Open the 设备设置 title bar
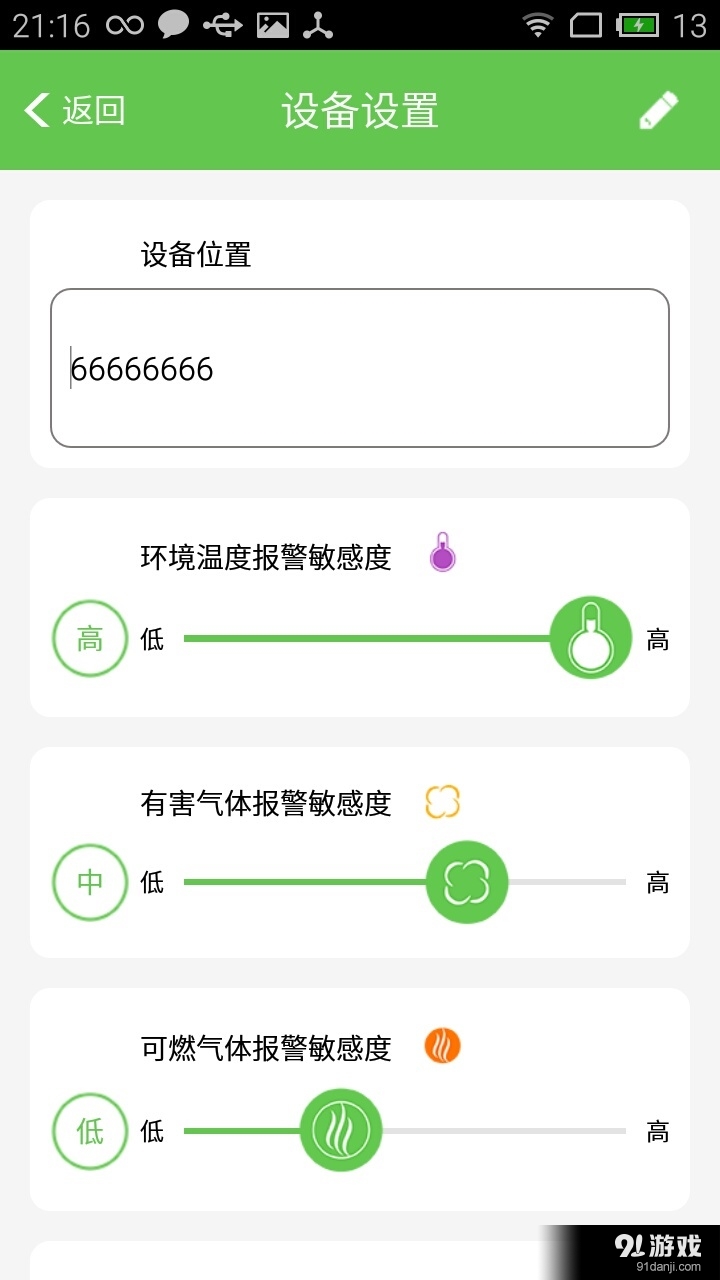Image resolution: width=720 pixels, height=1280 pixels. click(x=360, y=111)
